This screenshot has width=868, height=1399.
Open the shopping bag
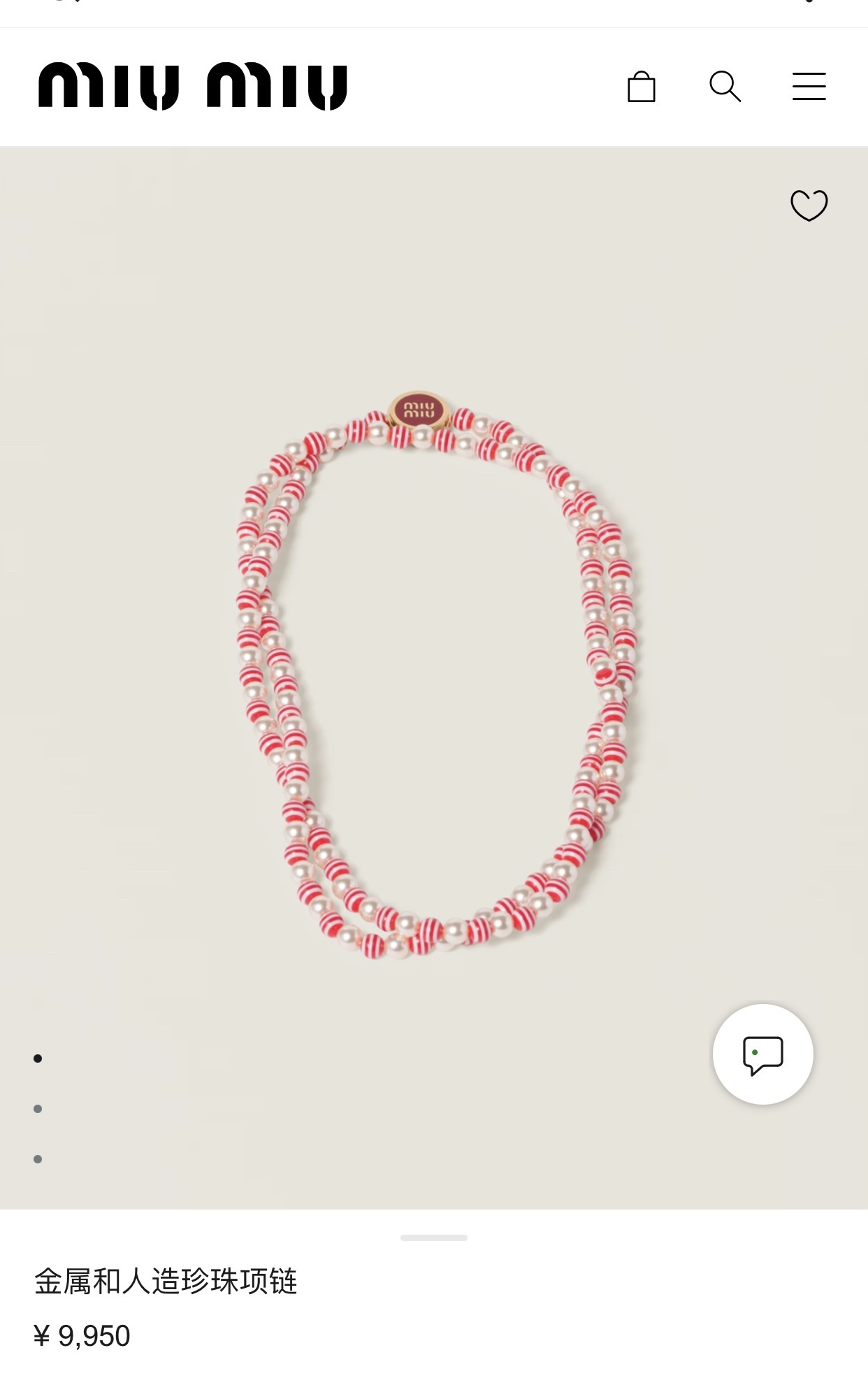(641, 87)
